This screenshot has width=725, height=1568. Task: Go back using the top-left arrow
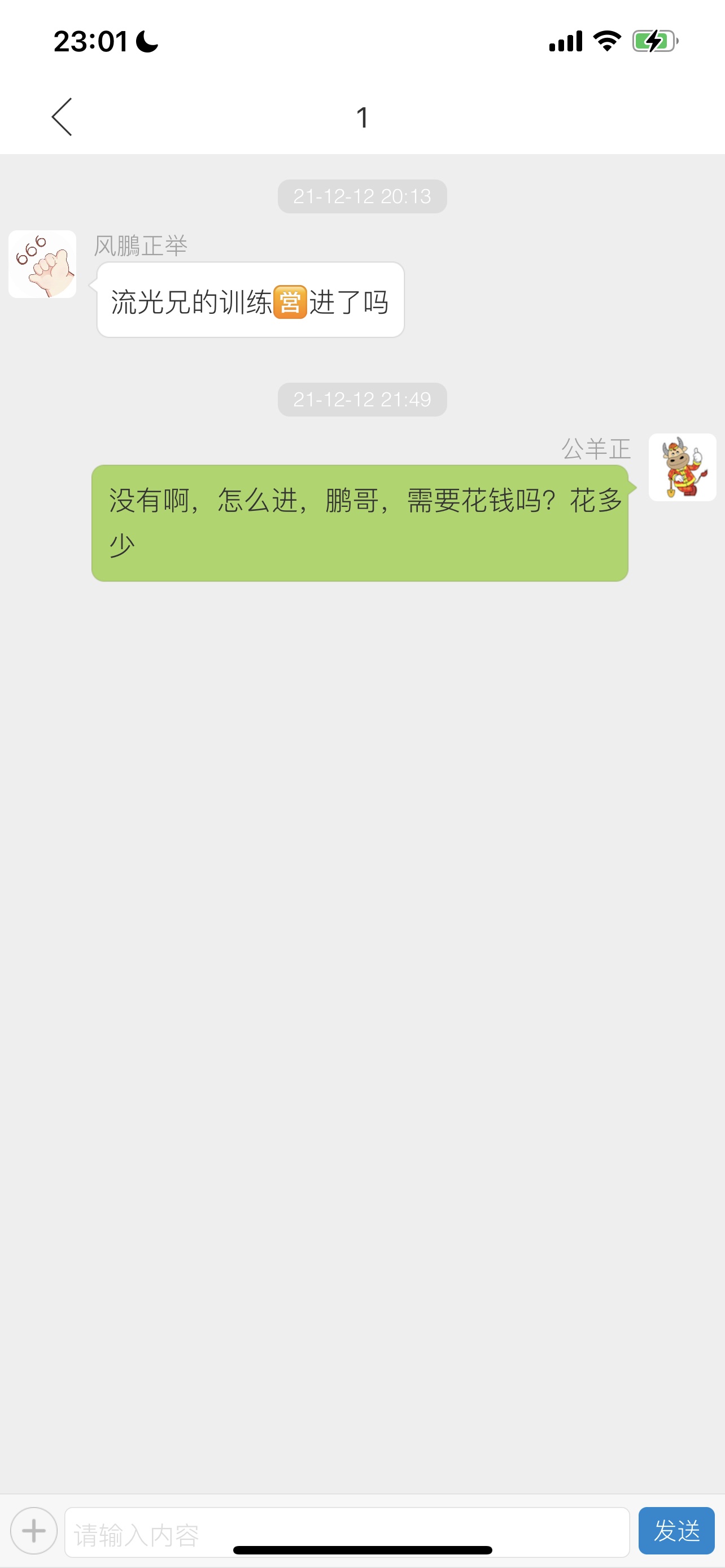coord(62,117)
